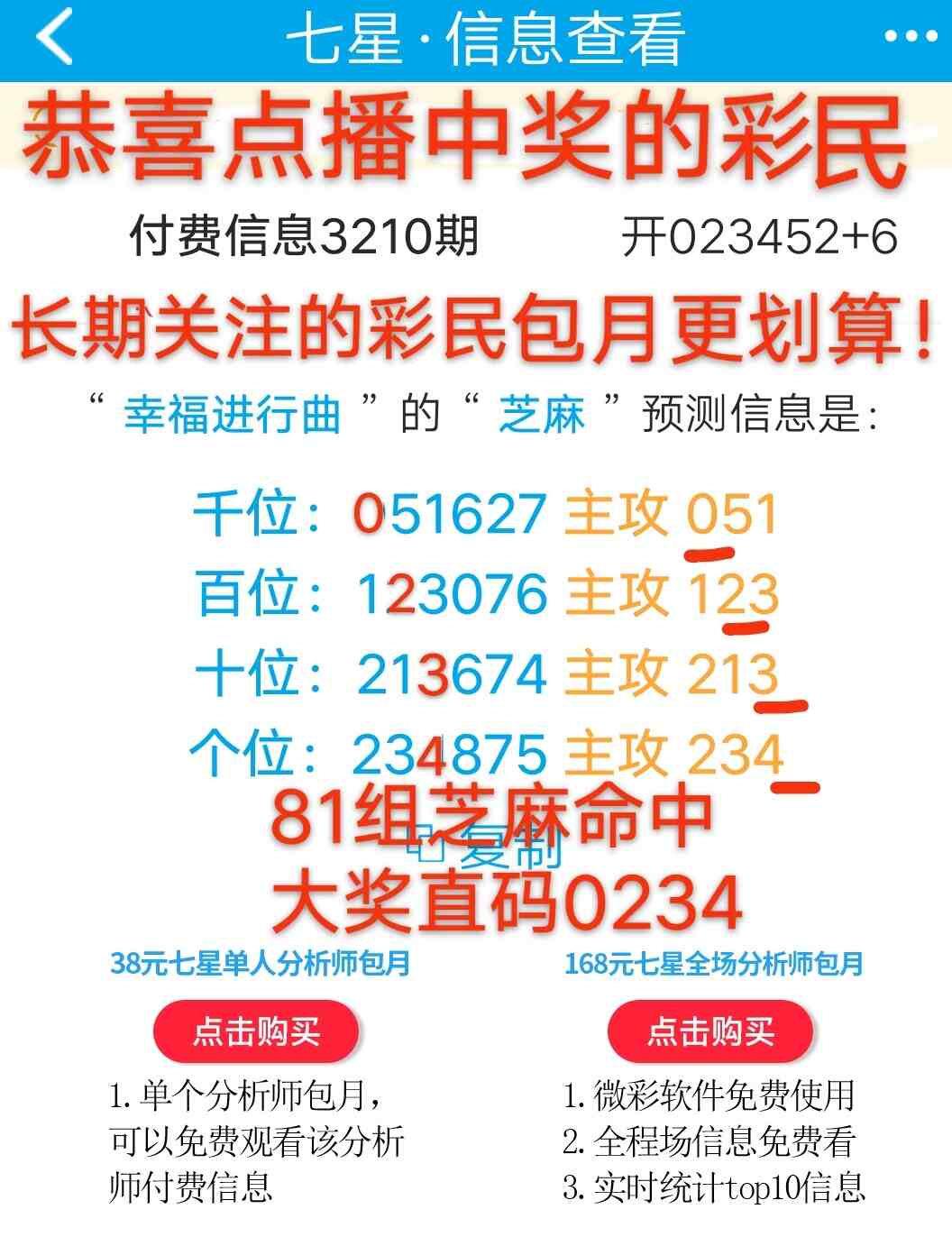This screenshot has width=952, height=1237.
Task: Buy the 168元 all-analyst monthly plan
Action: click(x=710, y=1031)
